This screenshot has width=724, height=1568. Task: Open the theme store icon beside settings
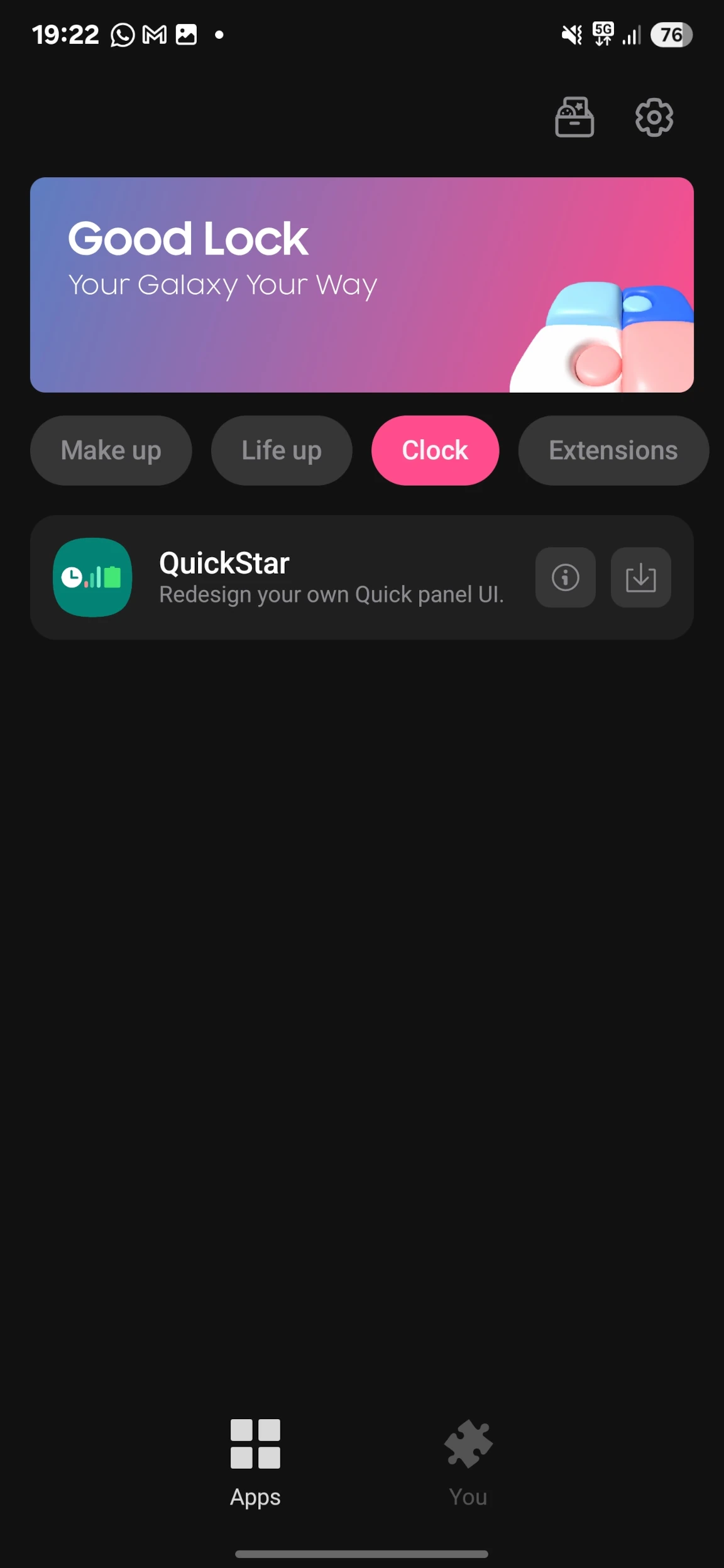[574, 117]
